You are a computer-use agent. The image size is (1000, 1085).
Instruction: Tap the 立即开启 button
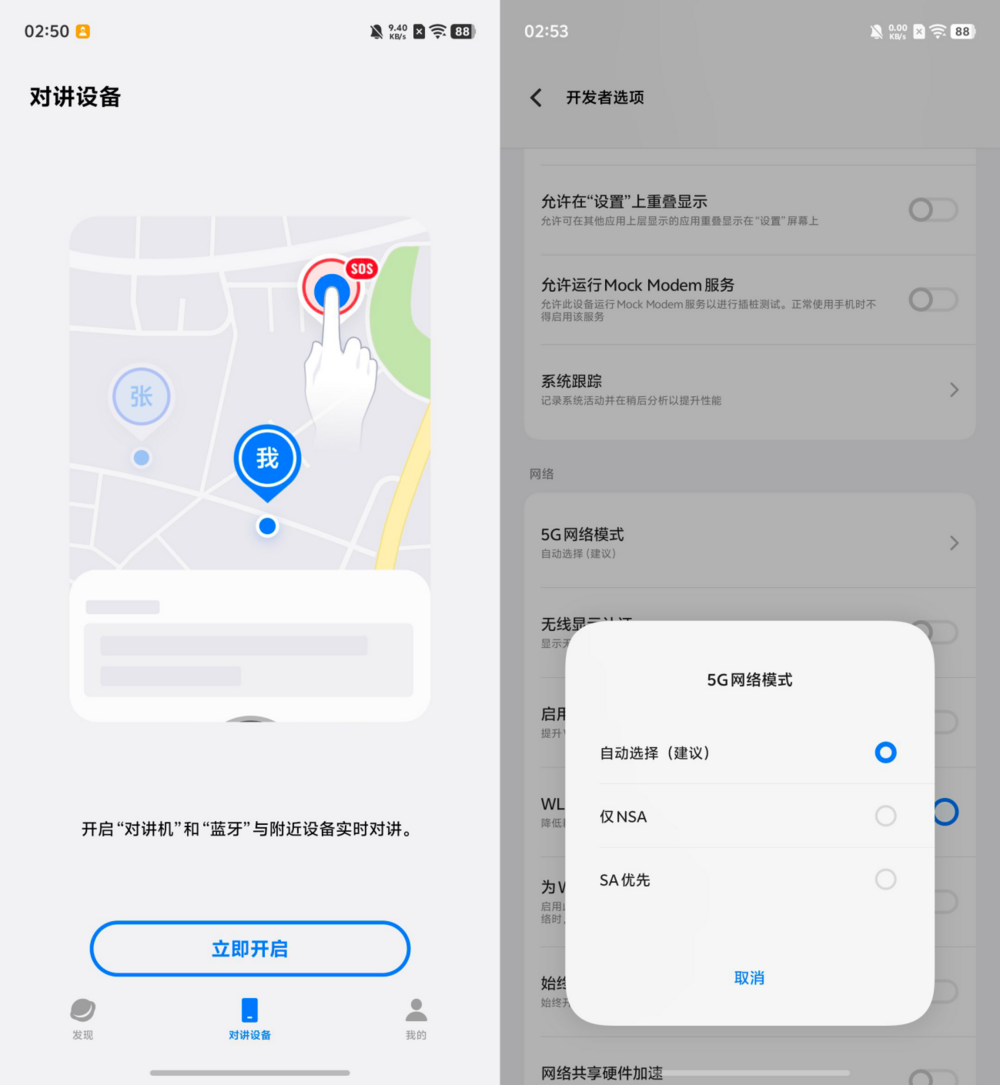pos(250,949)
